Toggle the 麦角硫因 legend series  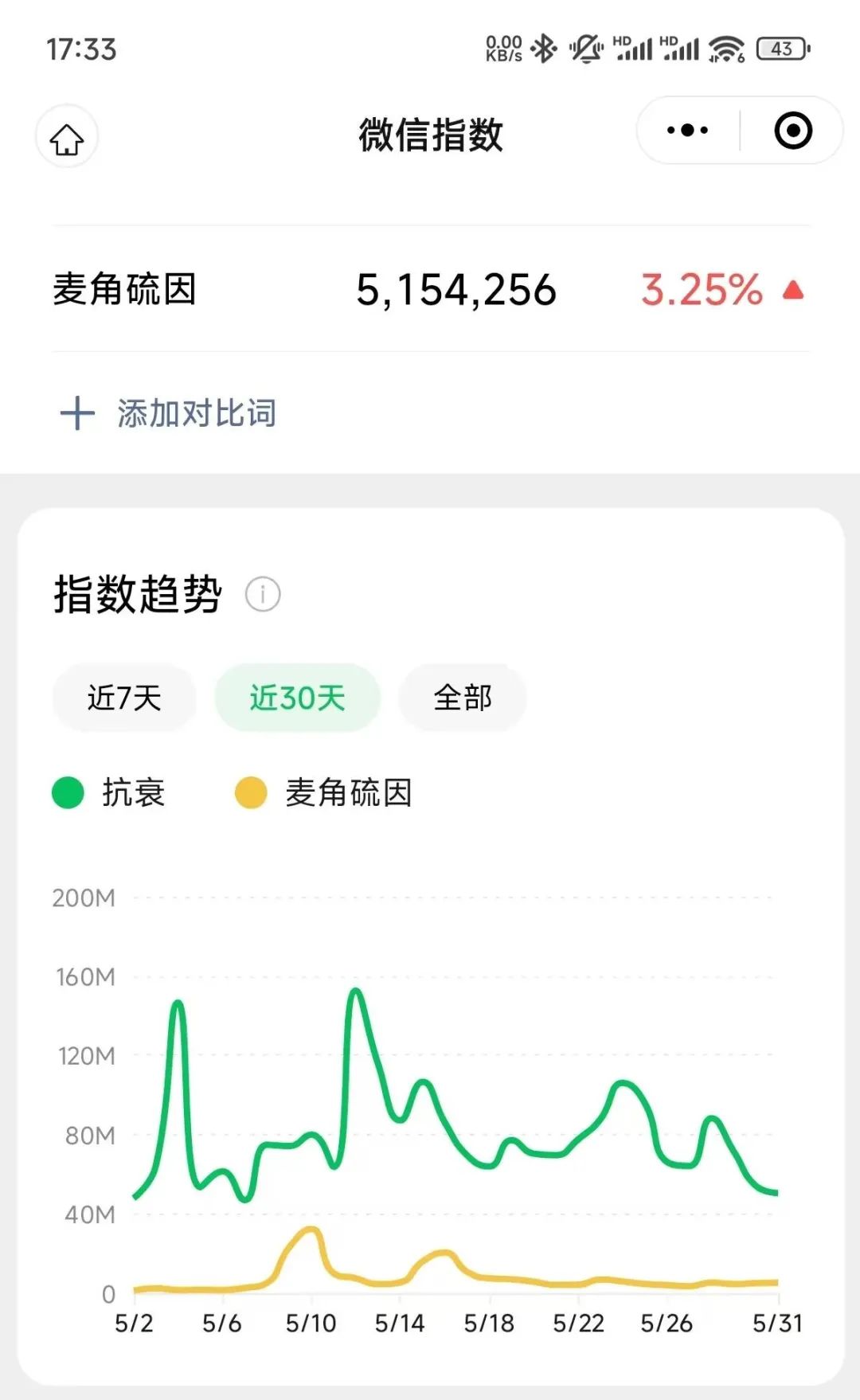click(324, 792)
